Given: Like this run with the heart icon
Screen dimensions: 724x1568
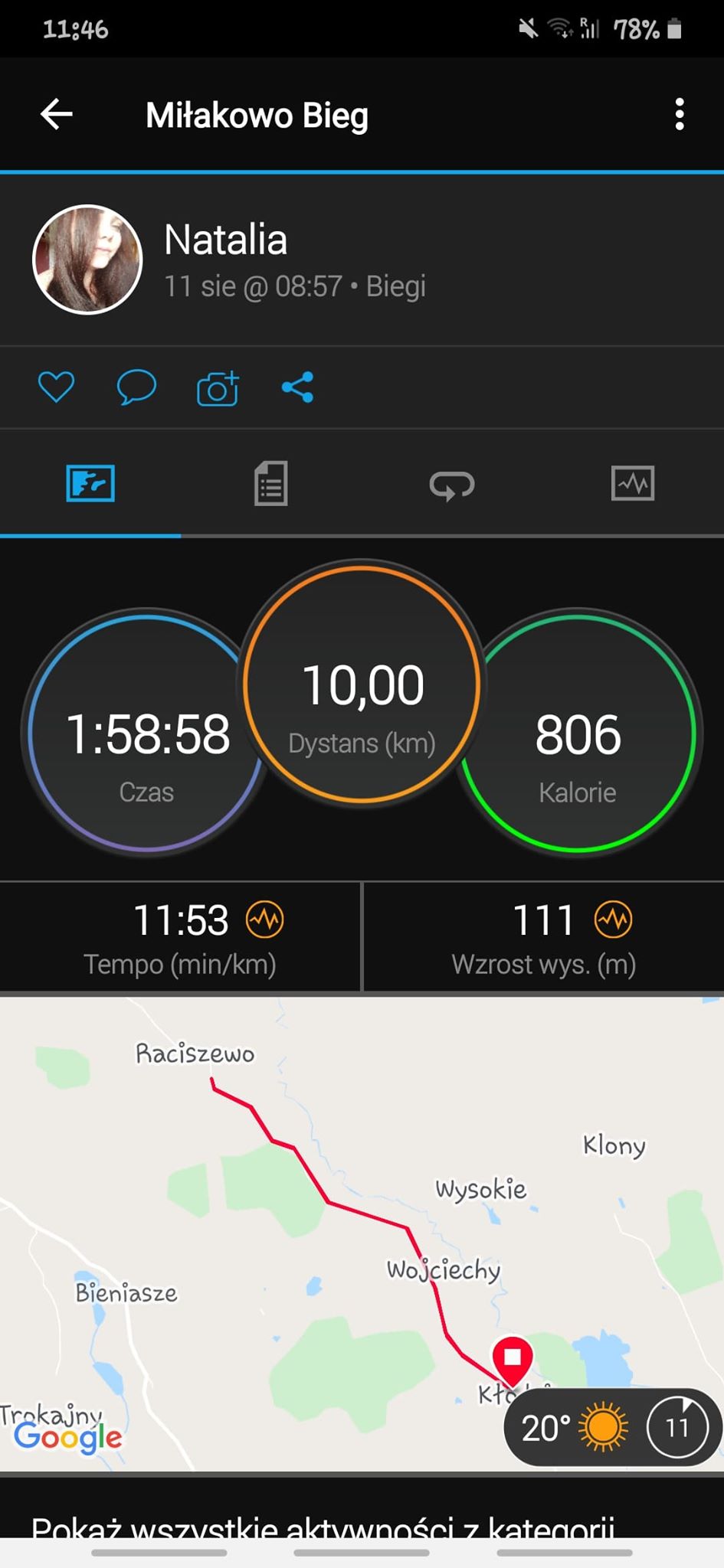Looking at the screenshot, I should (x=57, y=387).
